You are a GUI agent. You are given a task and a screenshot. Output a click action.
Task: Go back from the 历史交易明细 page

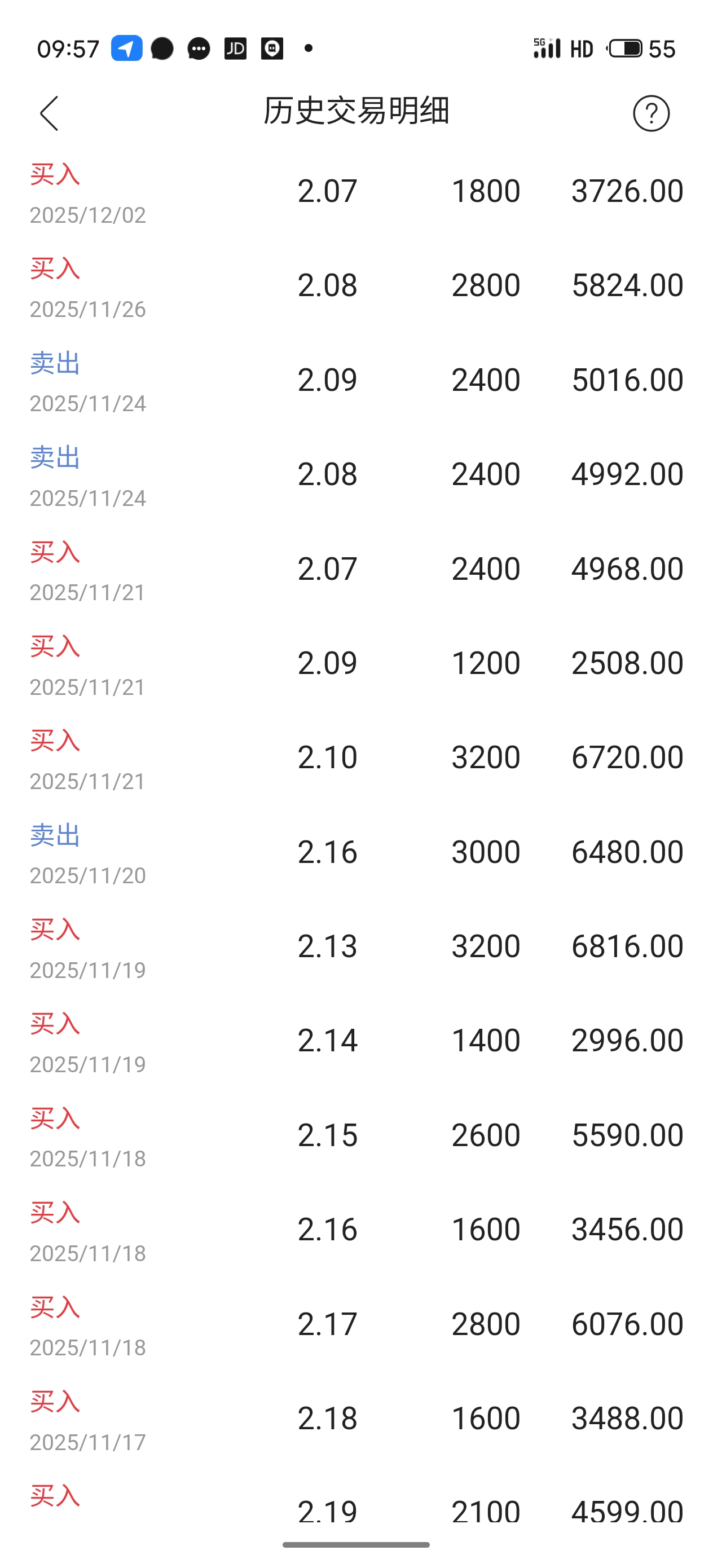(x=49, y=113)
